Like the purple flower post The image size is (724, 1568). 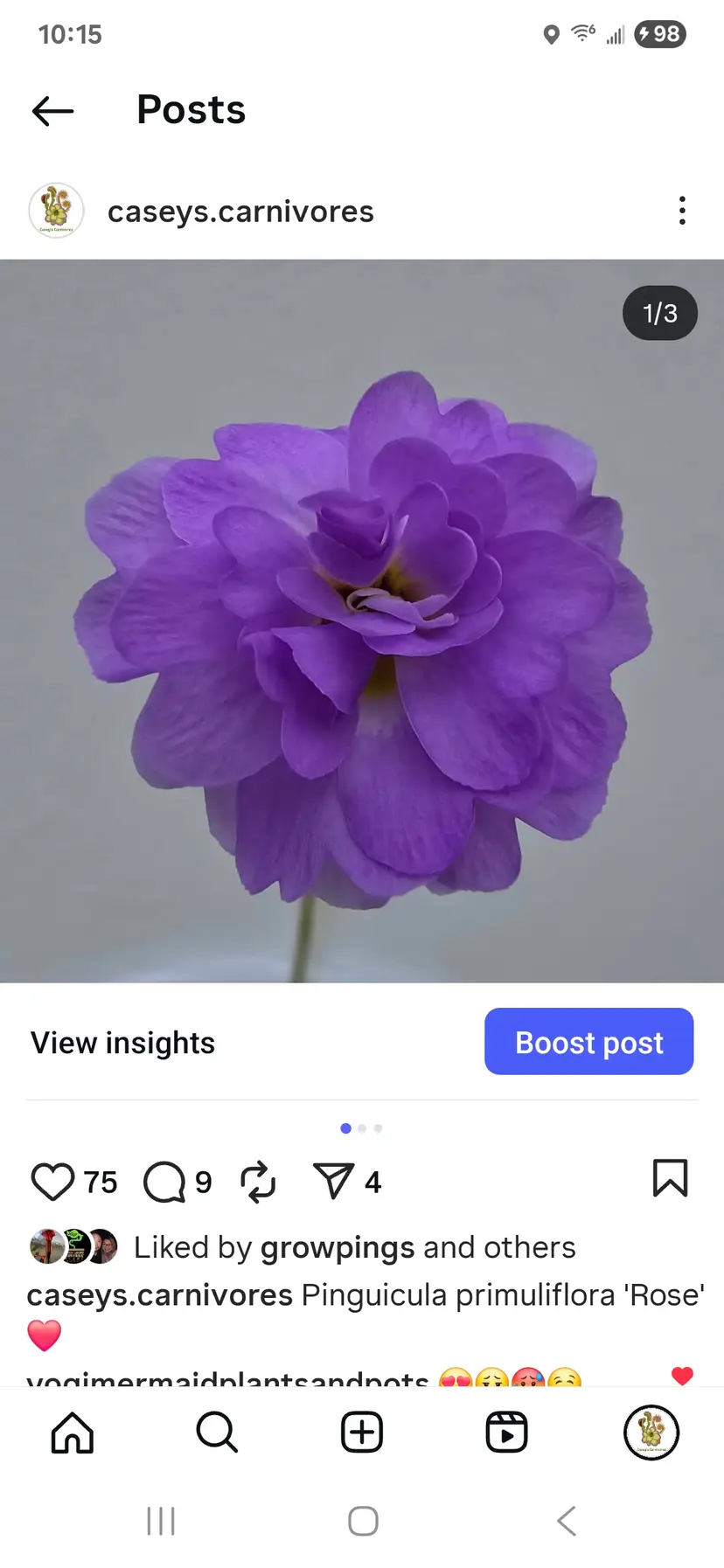coord(52,1182)
